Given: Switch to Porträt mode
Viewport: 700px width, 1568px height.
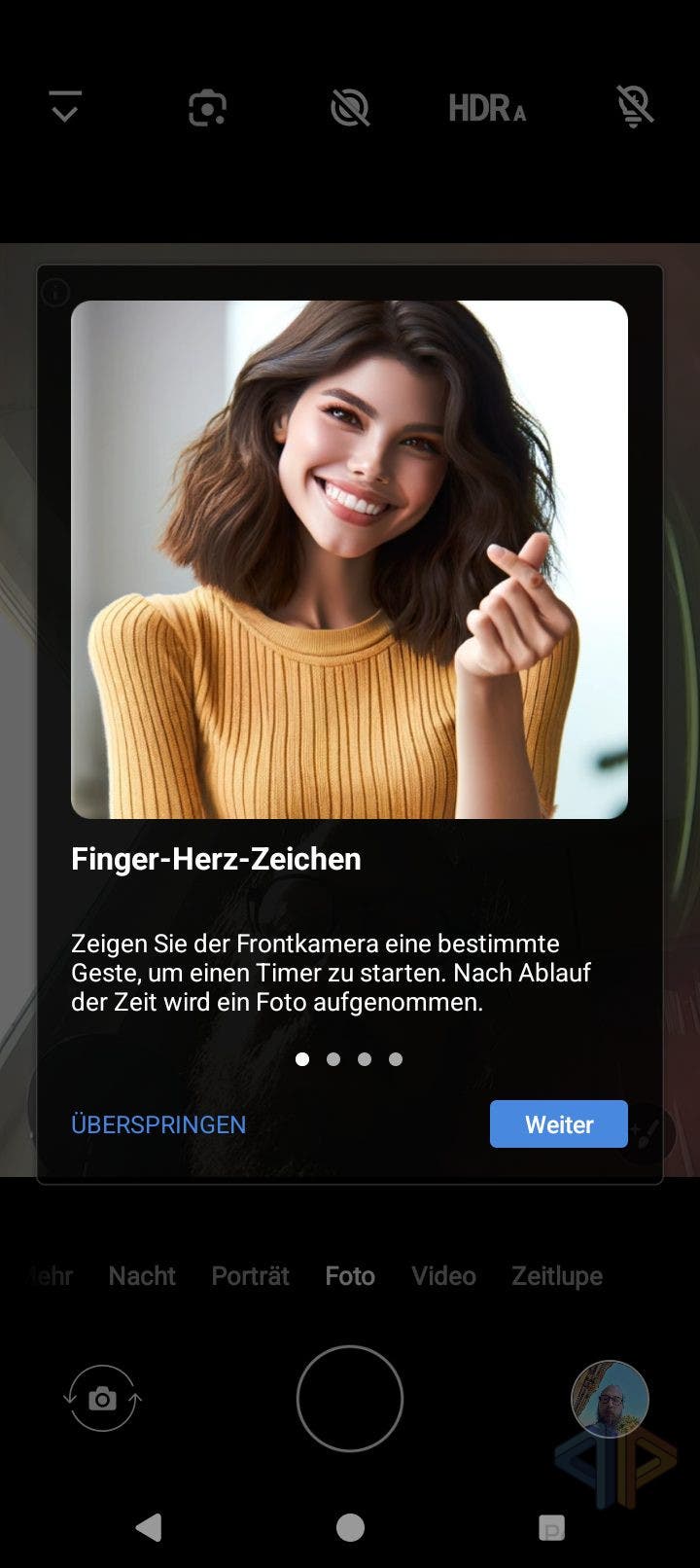Looking at the screenshot, I should 251,1275.
